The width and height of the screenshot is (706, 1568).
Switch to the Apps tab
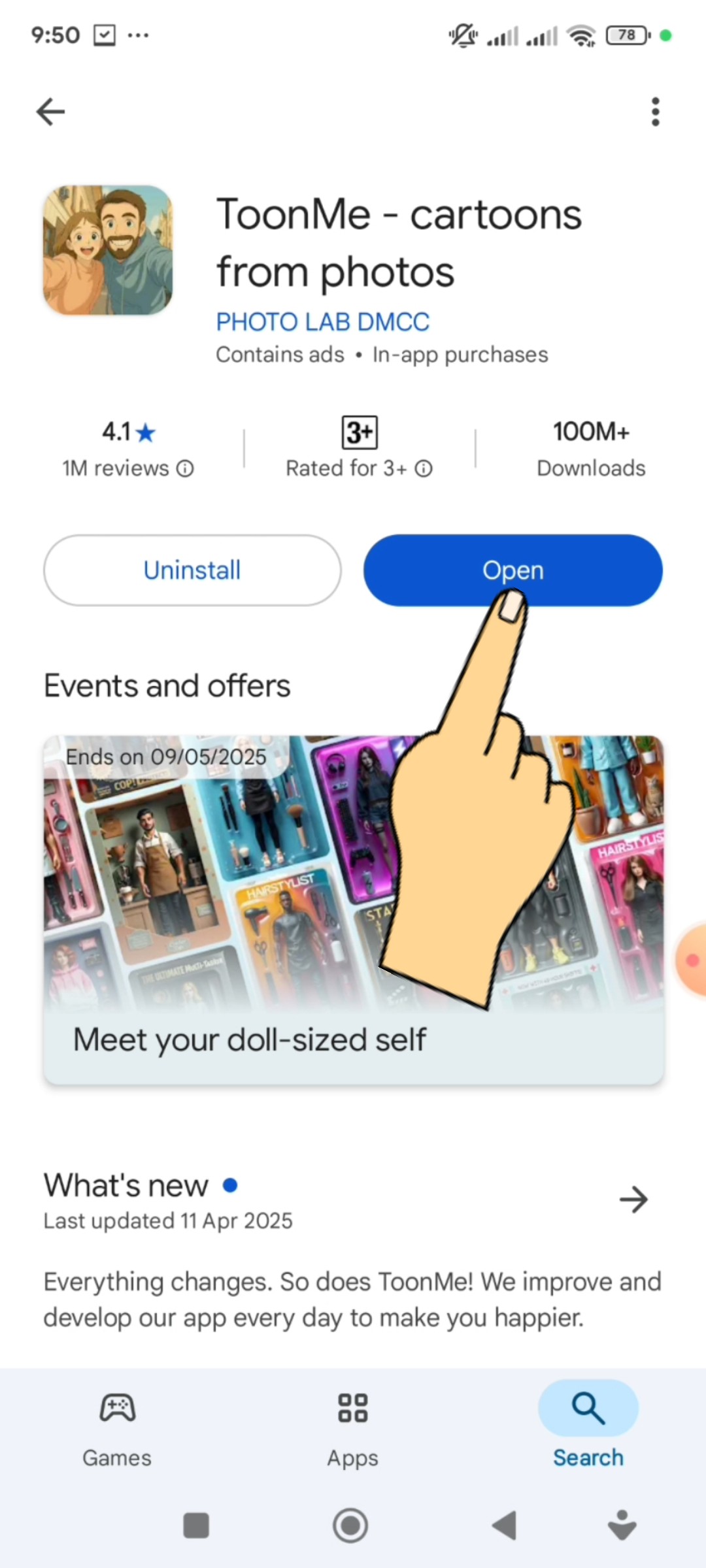(x=352, y=1428)
